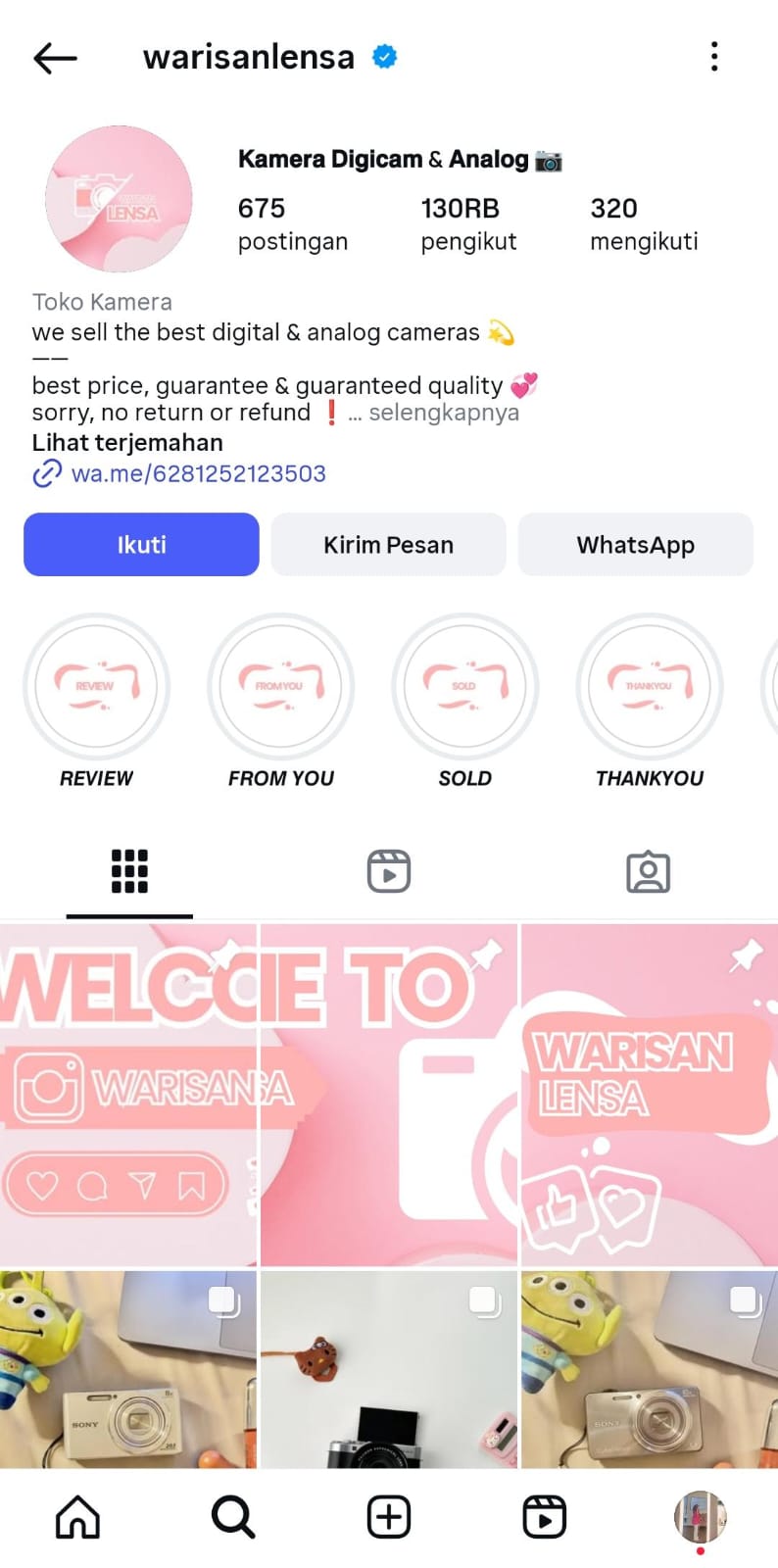Go to the Home feed
Image resolution: width=778 pixels, height=1568 pixels.
pos(77,1516)
